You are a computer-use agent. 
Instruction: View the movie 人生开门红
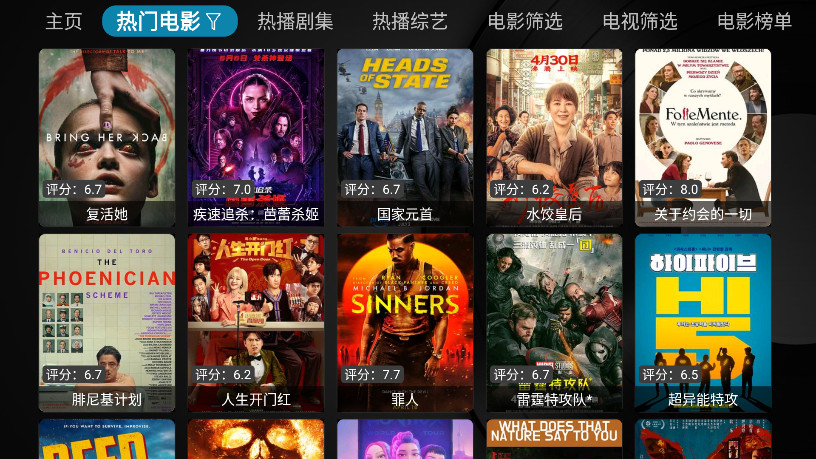tap(256, 322)
